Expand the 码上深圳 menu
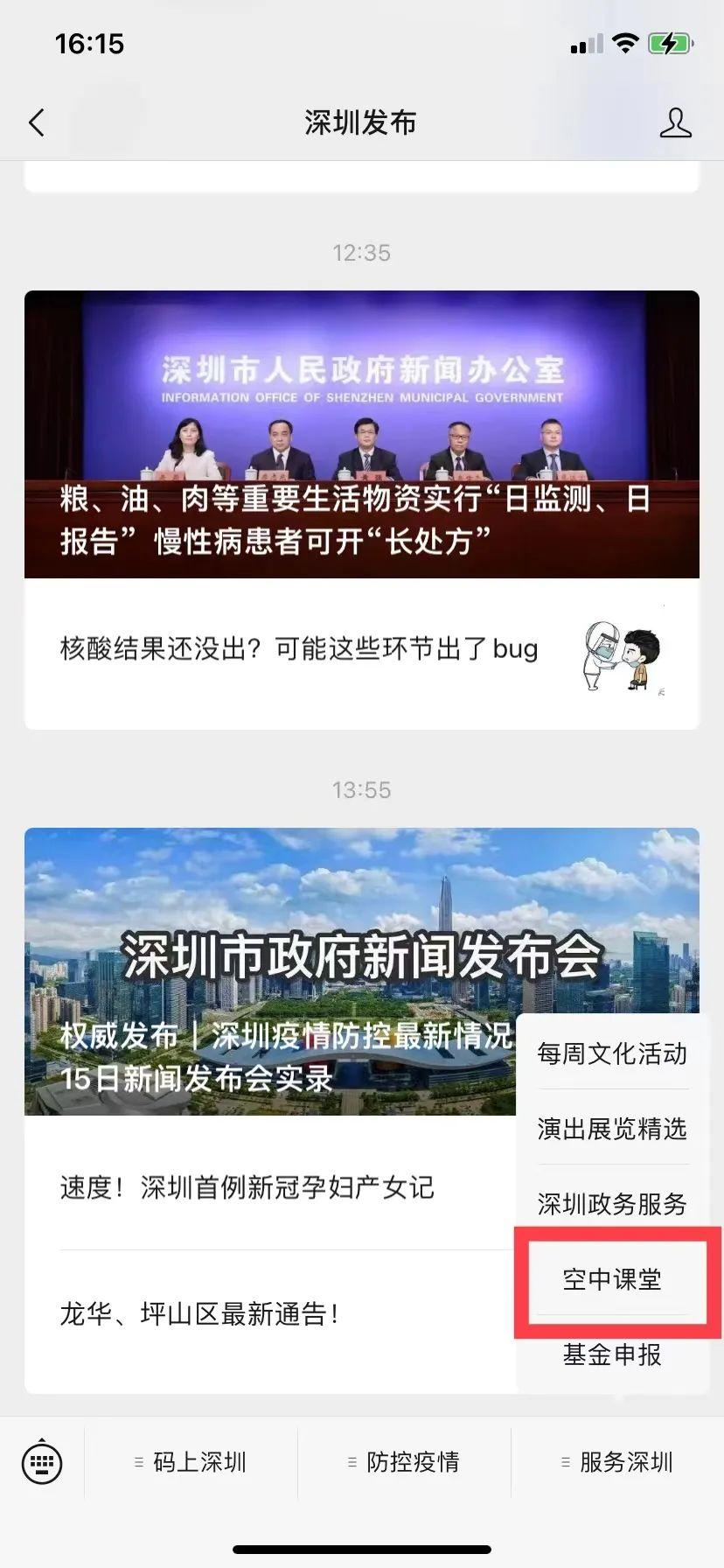Image resolution: width=724 pixels, height=1568 pixels. (191, 1462)
